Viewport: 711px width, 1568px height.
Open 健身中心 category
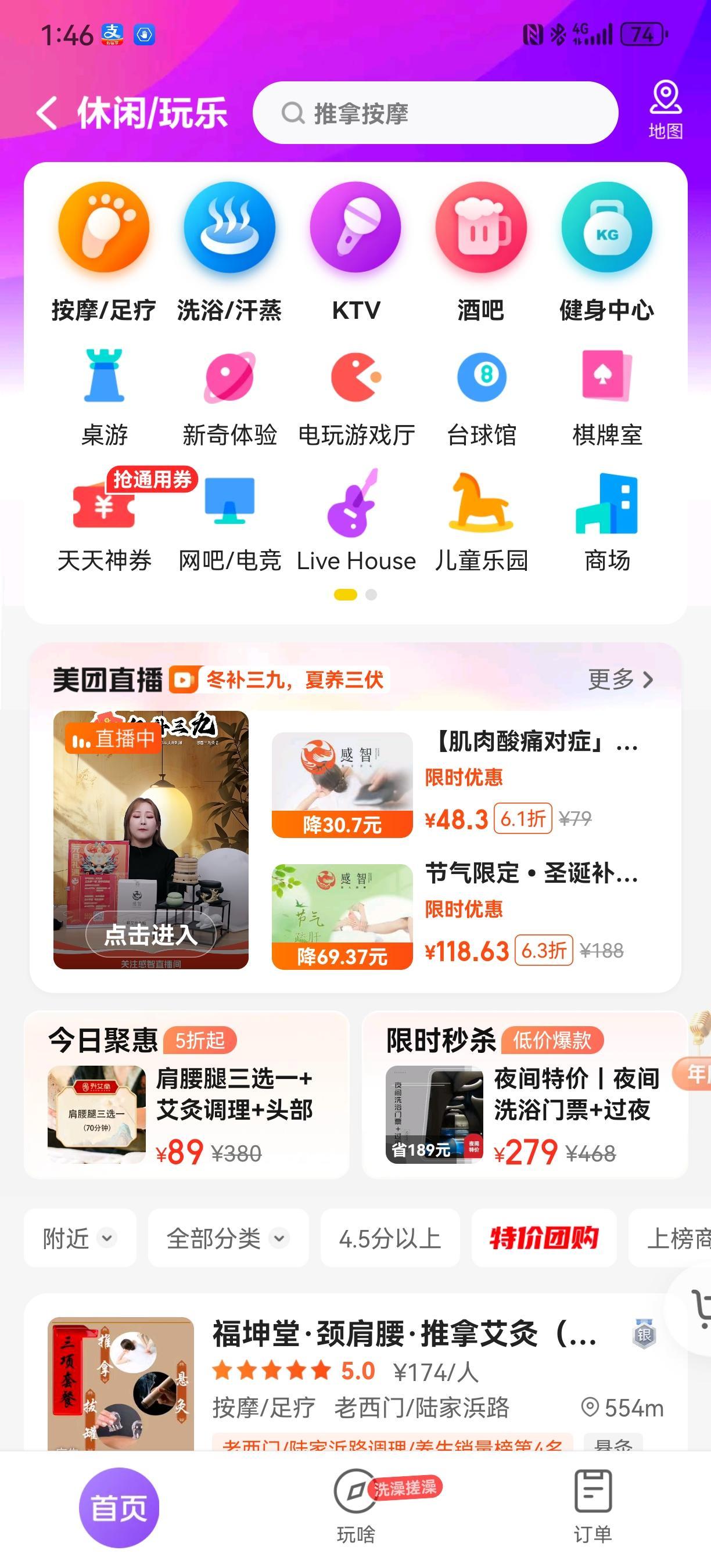(606, 251)
